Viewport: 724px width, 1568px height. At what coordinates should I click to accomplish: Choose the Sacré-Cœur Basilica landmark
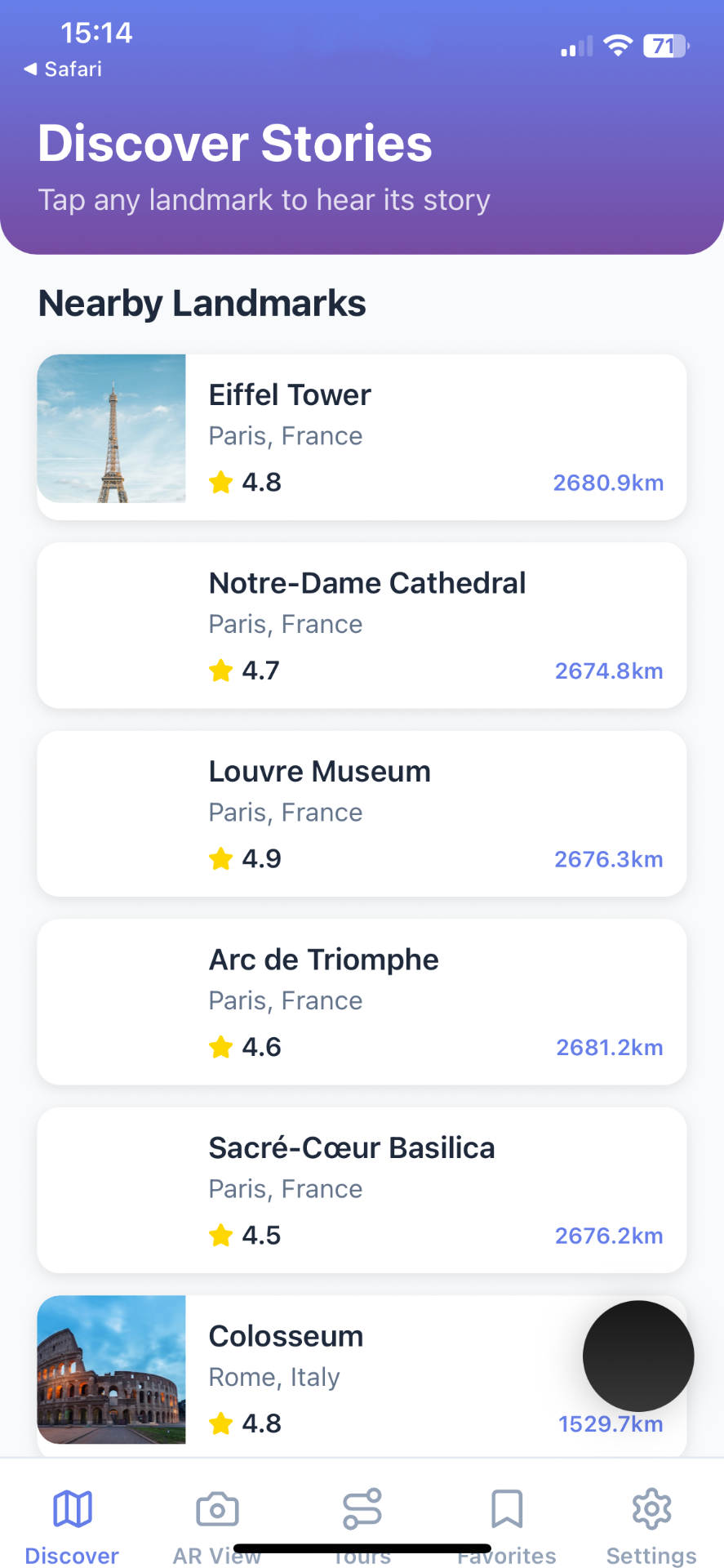click(x=362, y=1190)
